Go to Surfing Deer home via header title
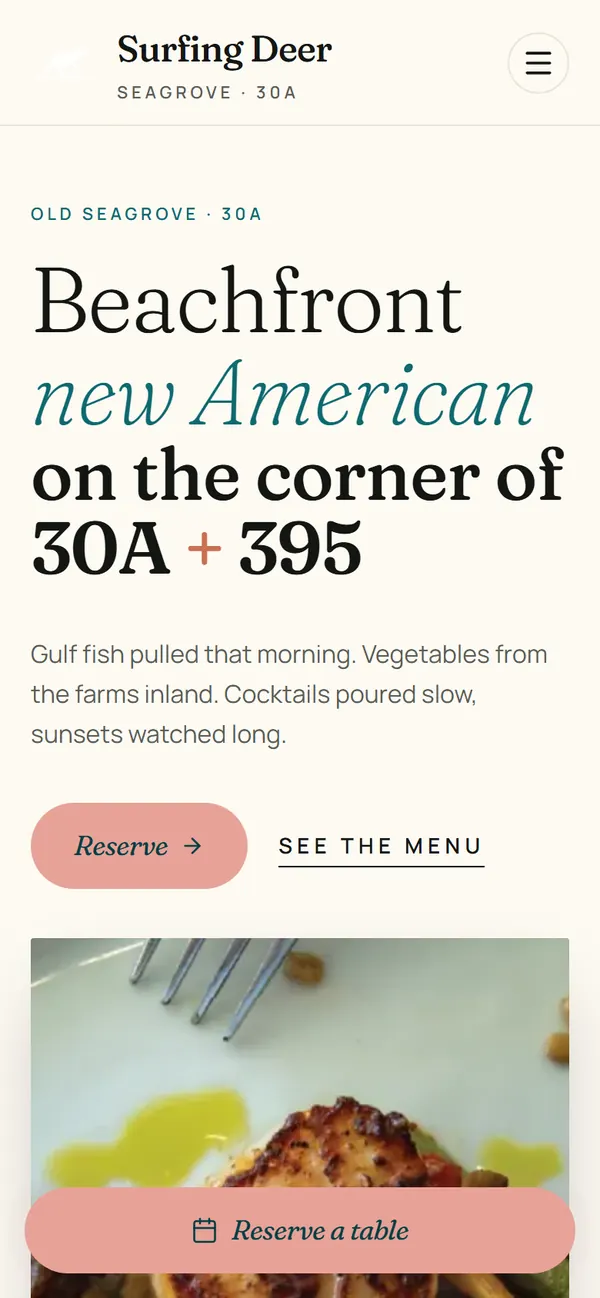Image resolution: width=600 pixels, height=1298 pixels. click(224, 50)
